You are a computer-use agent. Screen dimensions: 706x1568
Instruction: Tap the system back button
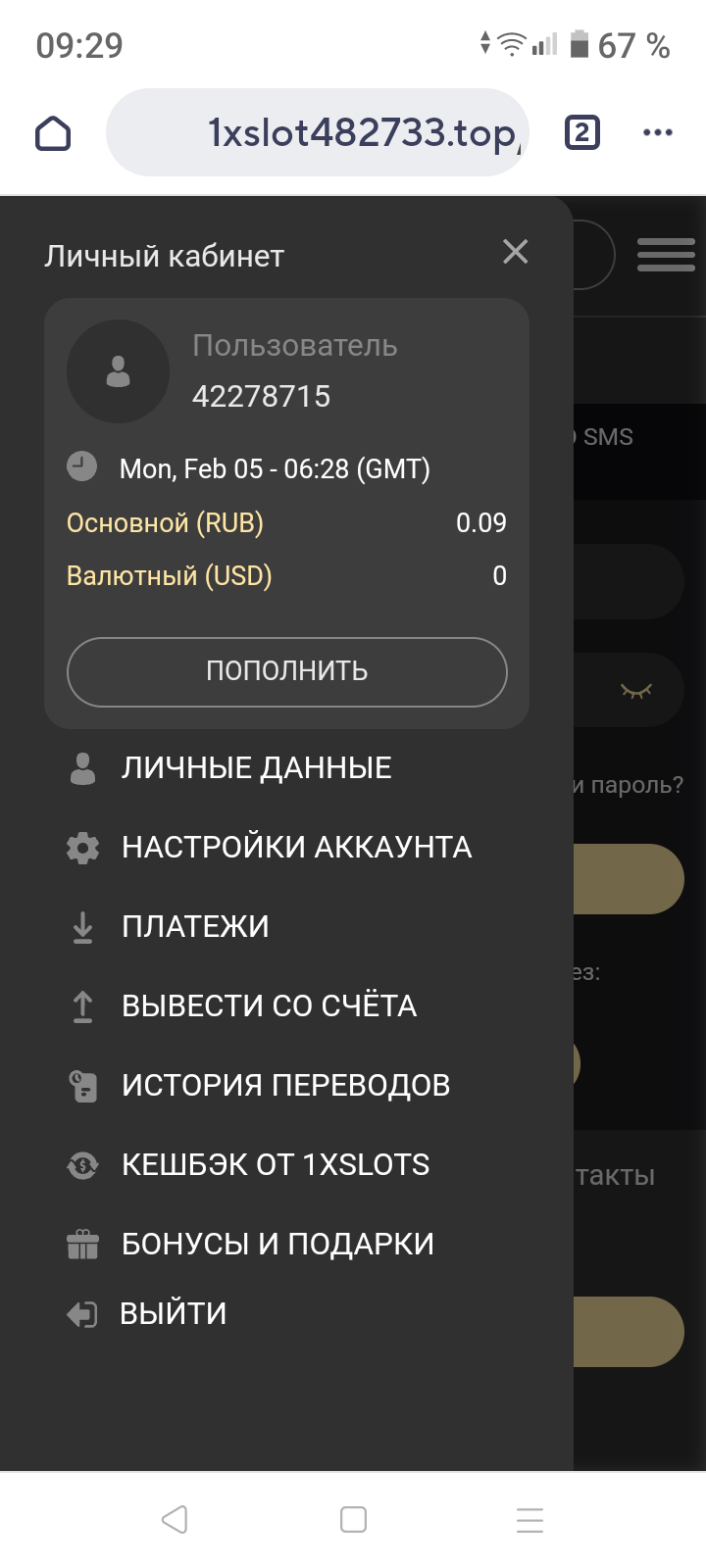(x=175, y=1520)
